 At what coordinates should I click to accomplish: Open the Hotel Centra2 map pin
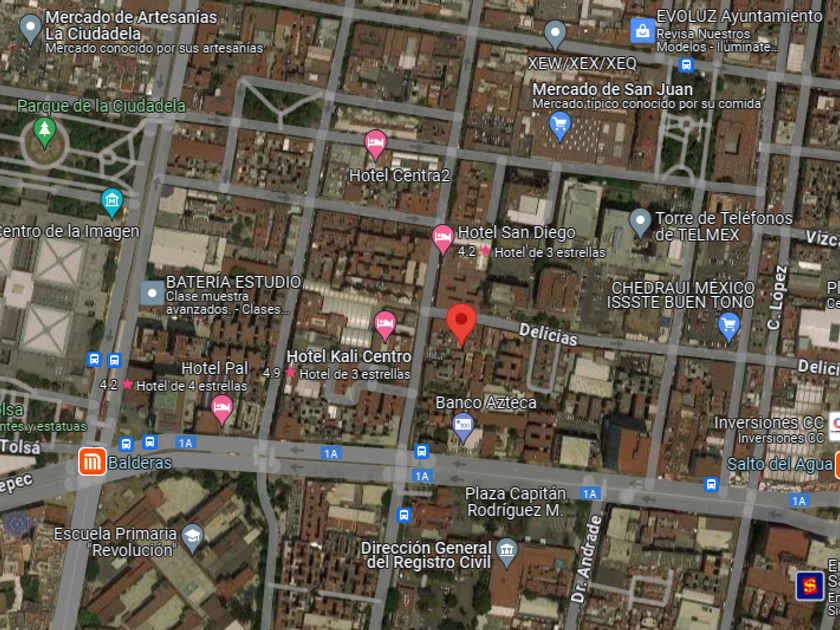click(x=376, y=145)
